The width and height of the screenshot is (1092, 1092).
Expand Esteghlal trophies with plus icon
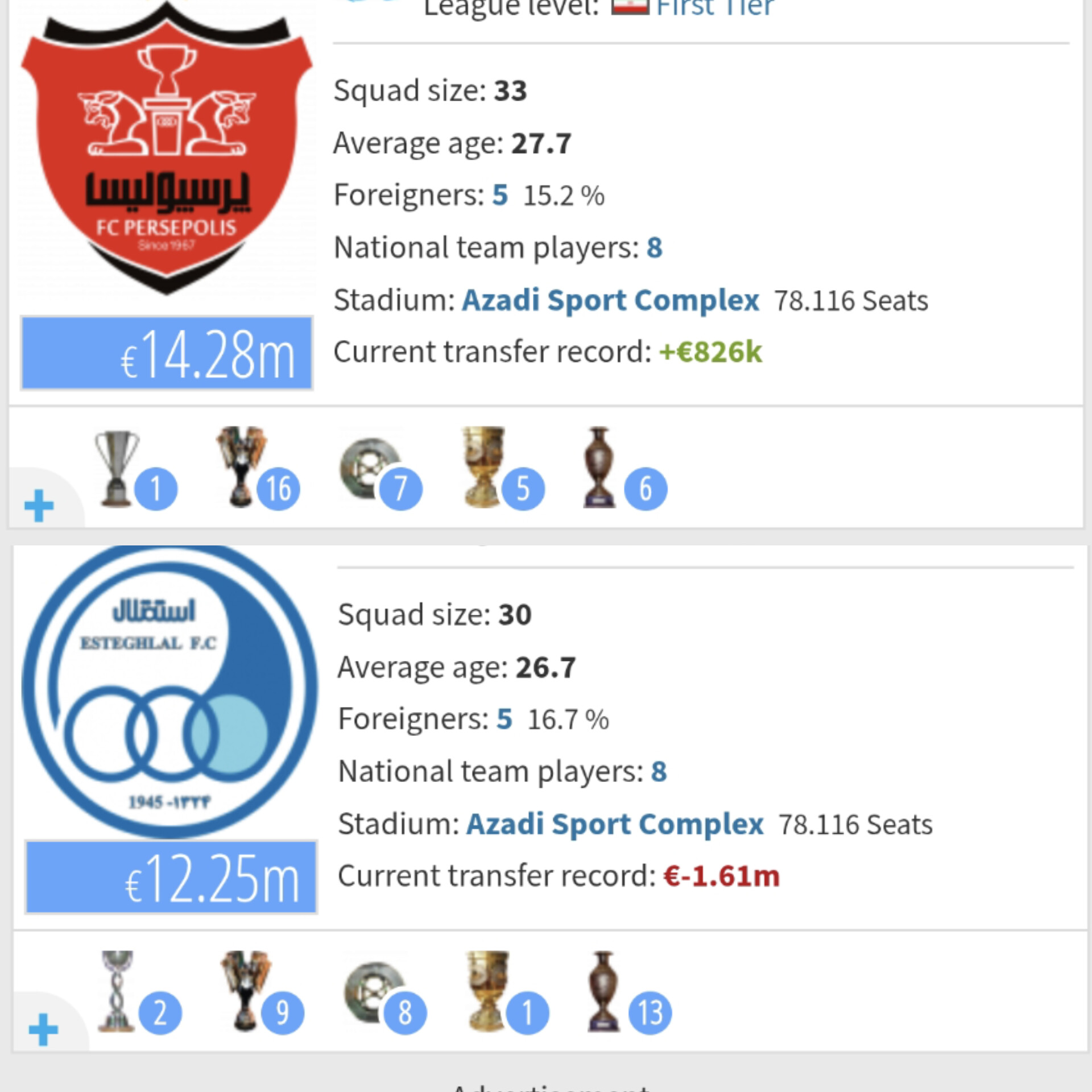pos(43,1029)
